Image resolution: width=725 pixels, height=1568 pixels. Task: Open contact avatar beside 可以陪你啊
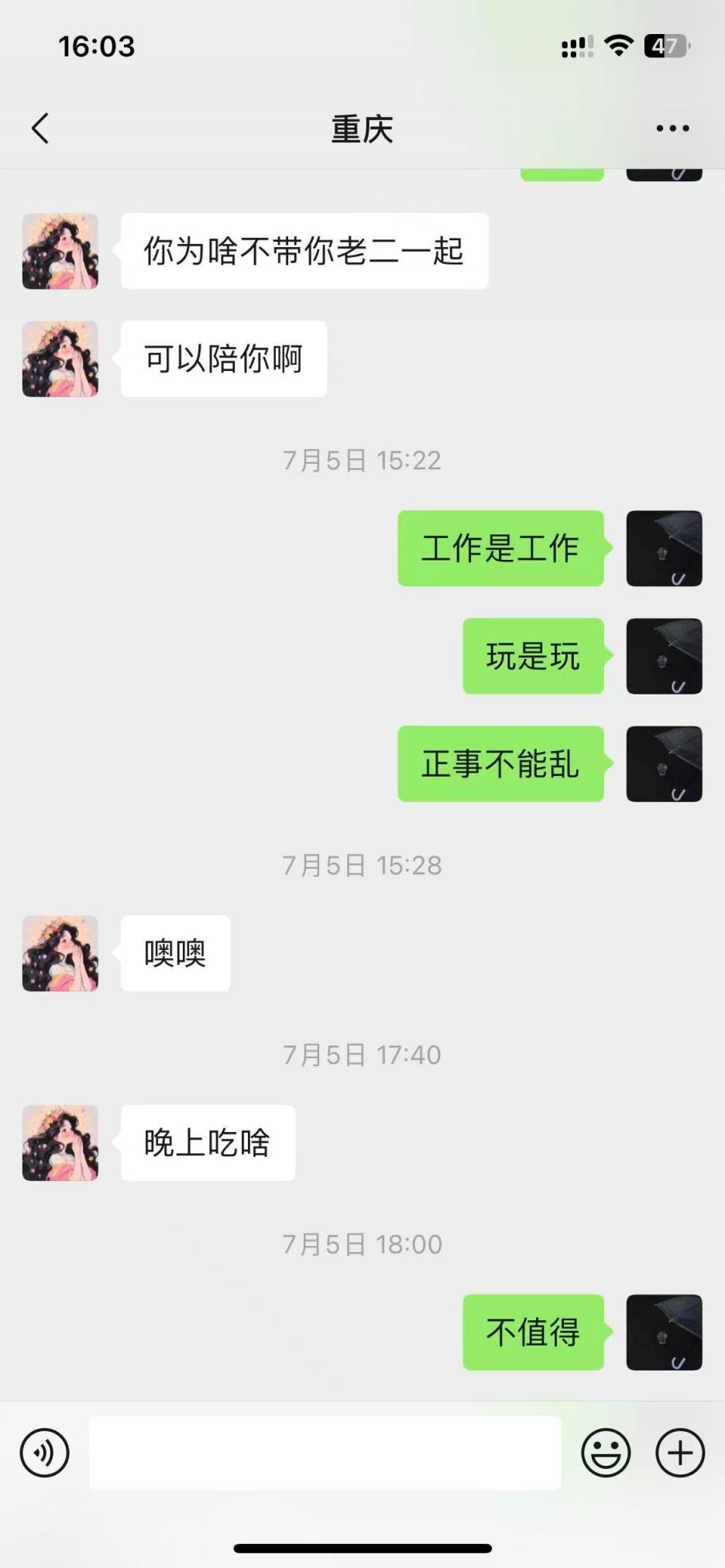point(60,359)
